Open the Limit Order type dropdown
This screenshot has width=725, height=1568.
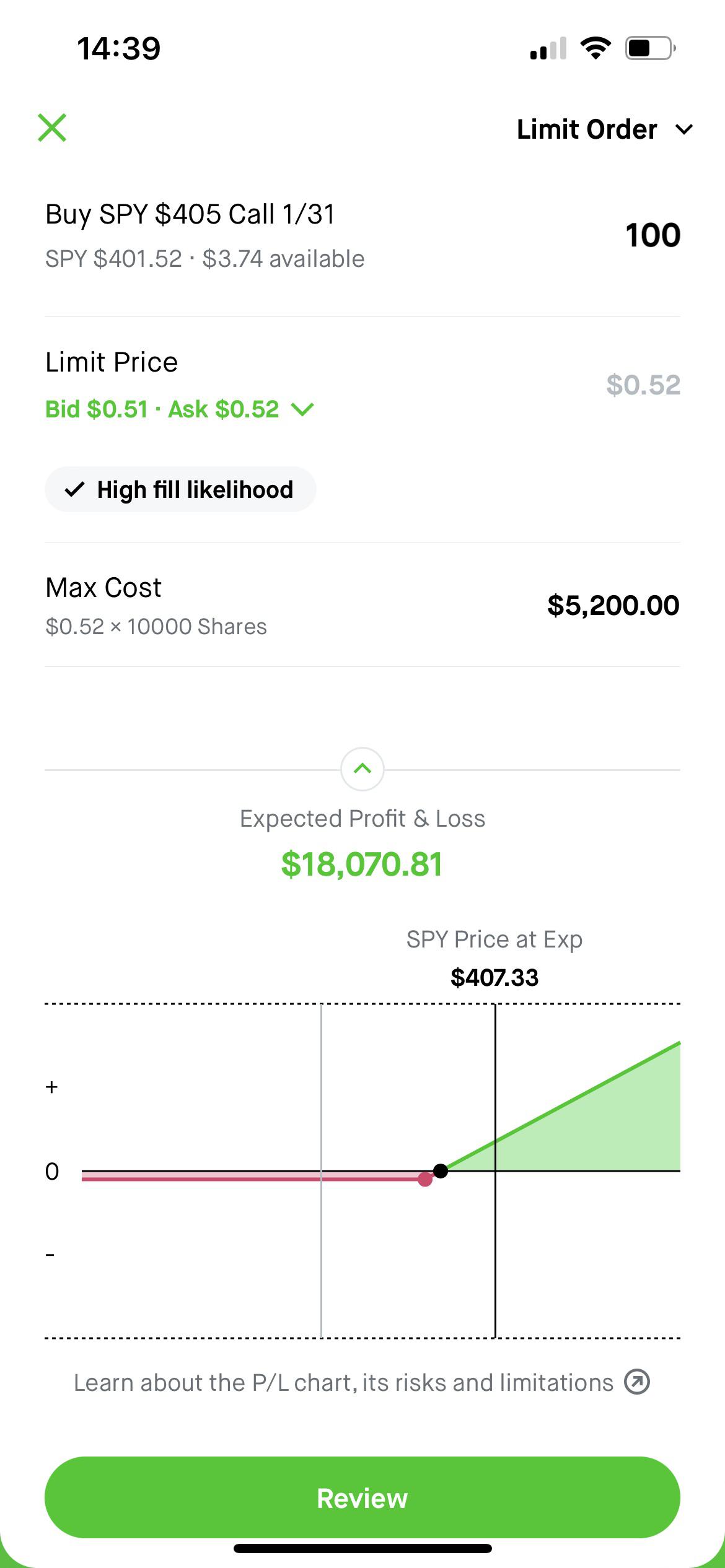(604, 129)
